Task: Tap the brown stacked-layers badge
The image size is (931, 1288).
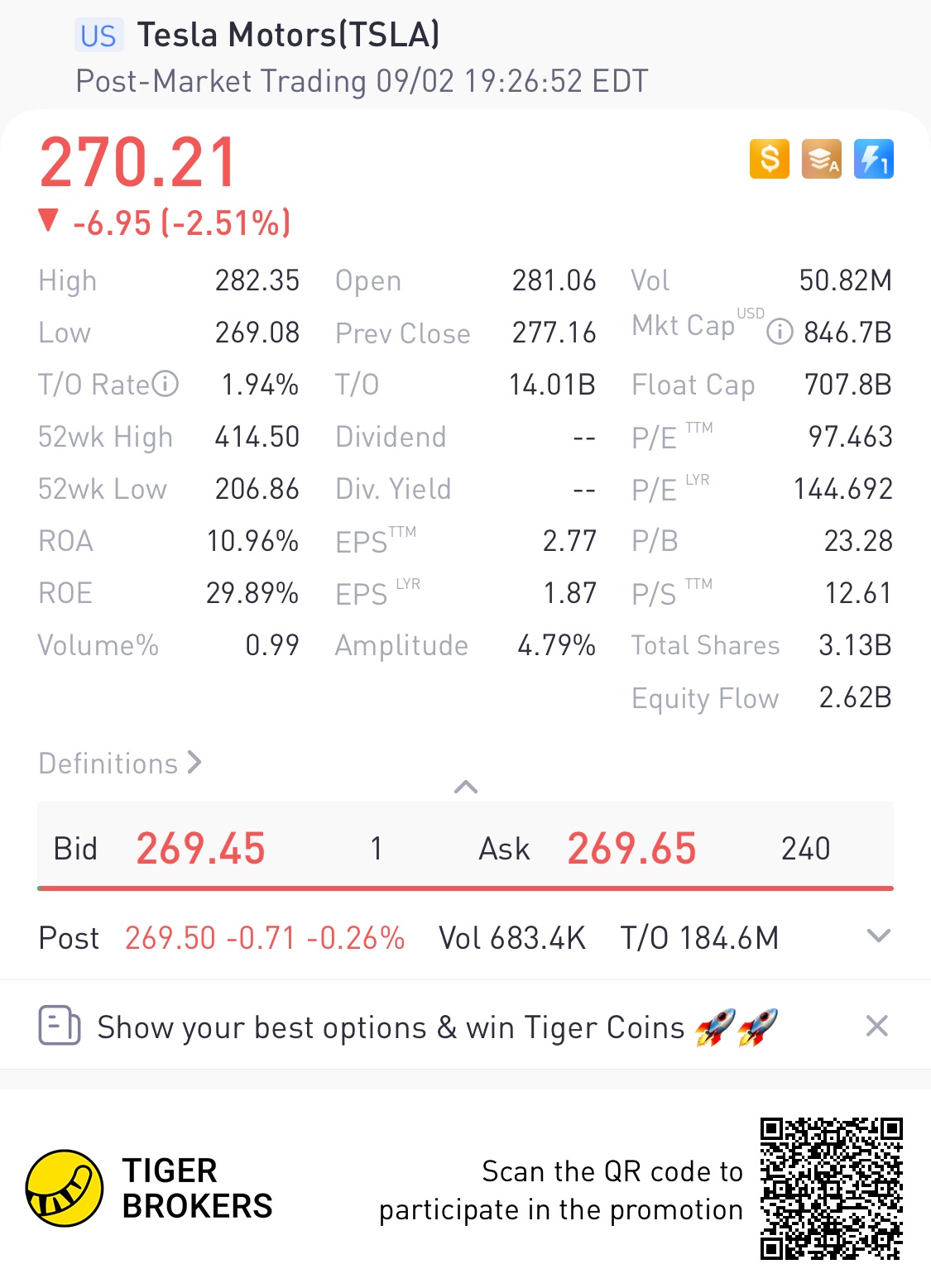Action: point(821,159)
